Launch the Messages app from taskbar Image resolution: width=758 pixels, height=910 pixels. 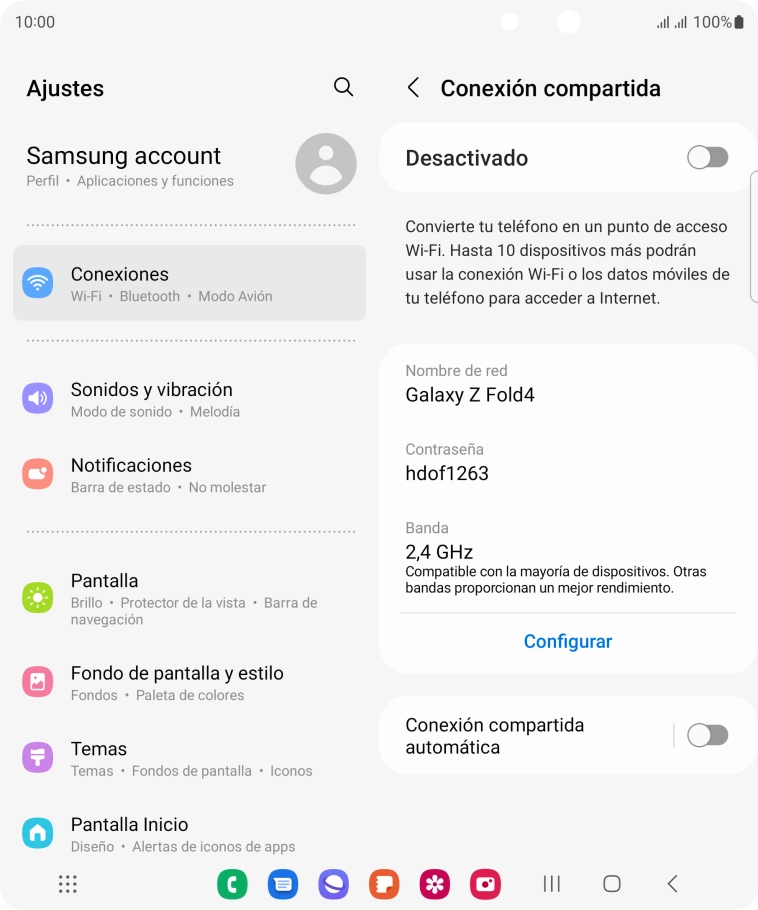pyautogui.click(x=283, y=884)
